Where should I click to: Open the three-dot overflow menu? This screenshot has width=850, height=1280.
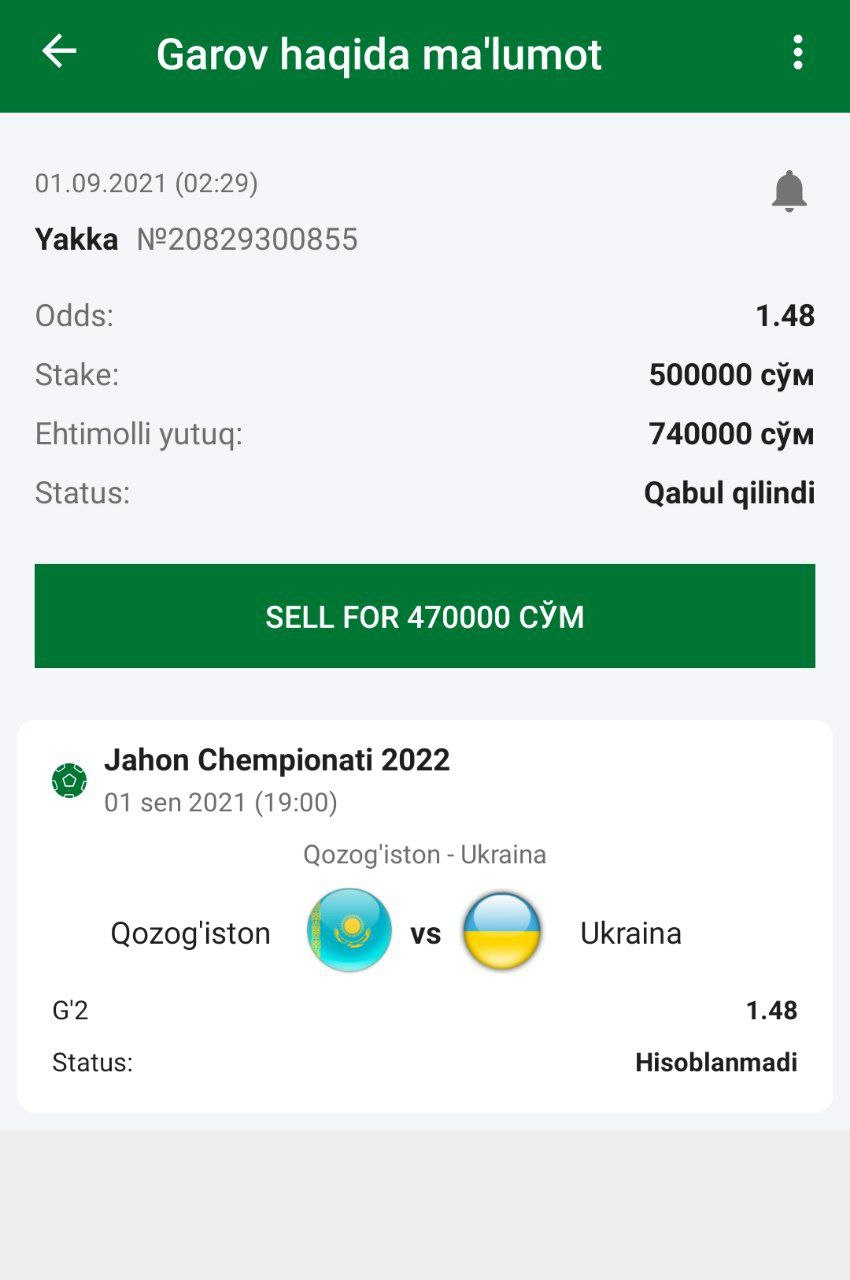coord(797,52)
